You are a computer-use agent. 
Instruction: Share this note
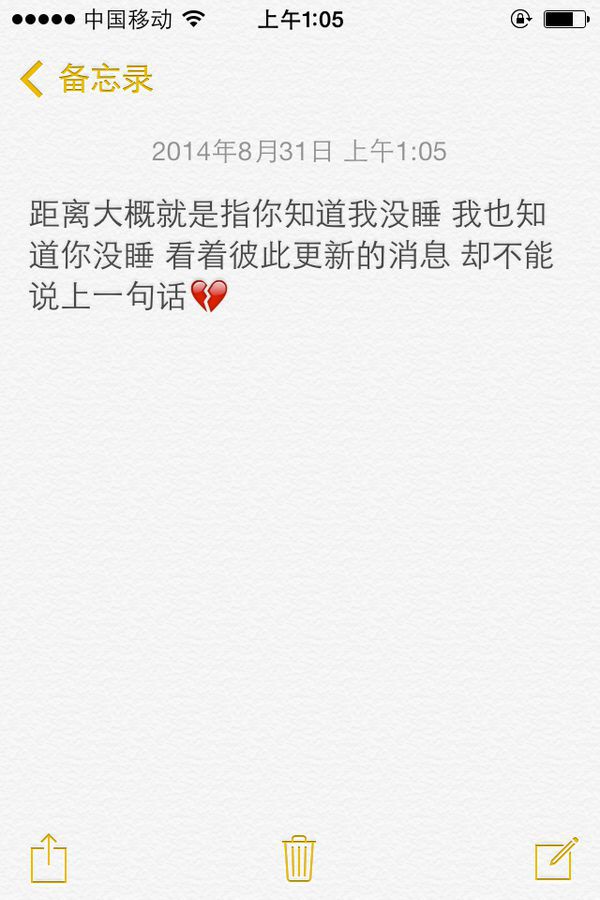48,858
